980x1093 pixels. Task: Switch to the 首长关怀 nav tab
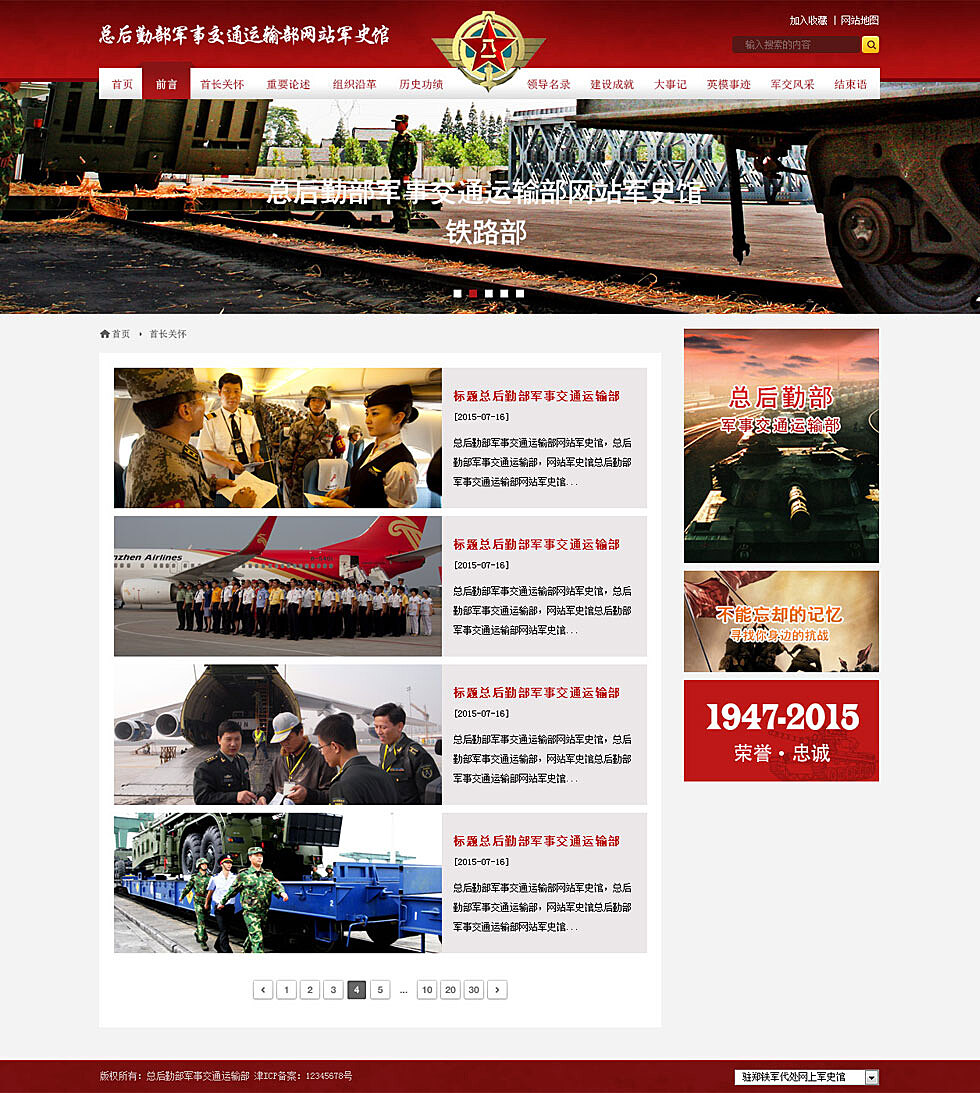coord(222,84)
